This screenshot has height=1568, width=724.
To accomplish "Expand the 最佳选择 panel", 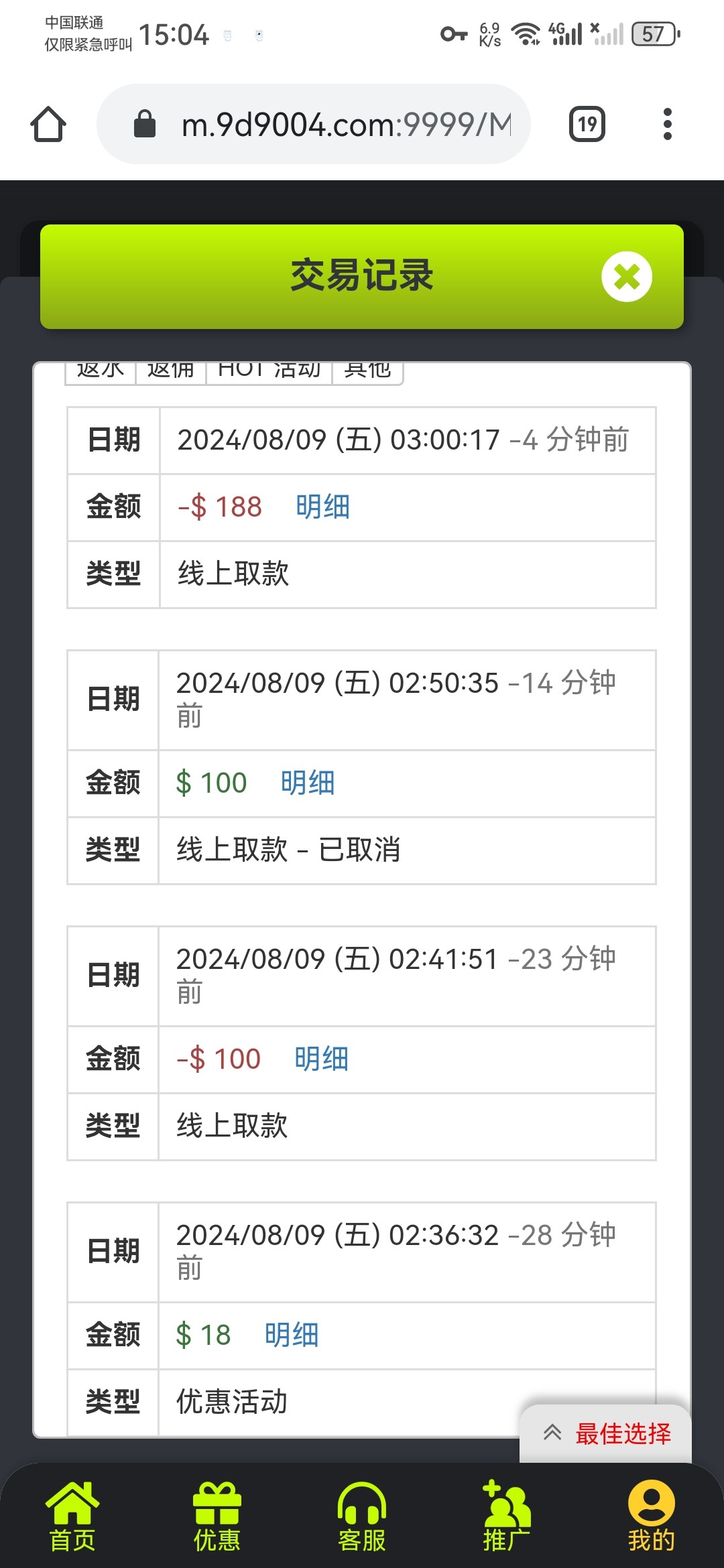I will click(606, 1433).
